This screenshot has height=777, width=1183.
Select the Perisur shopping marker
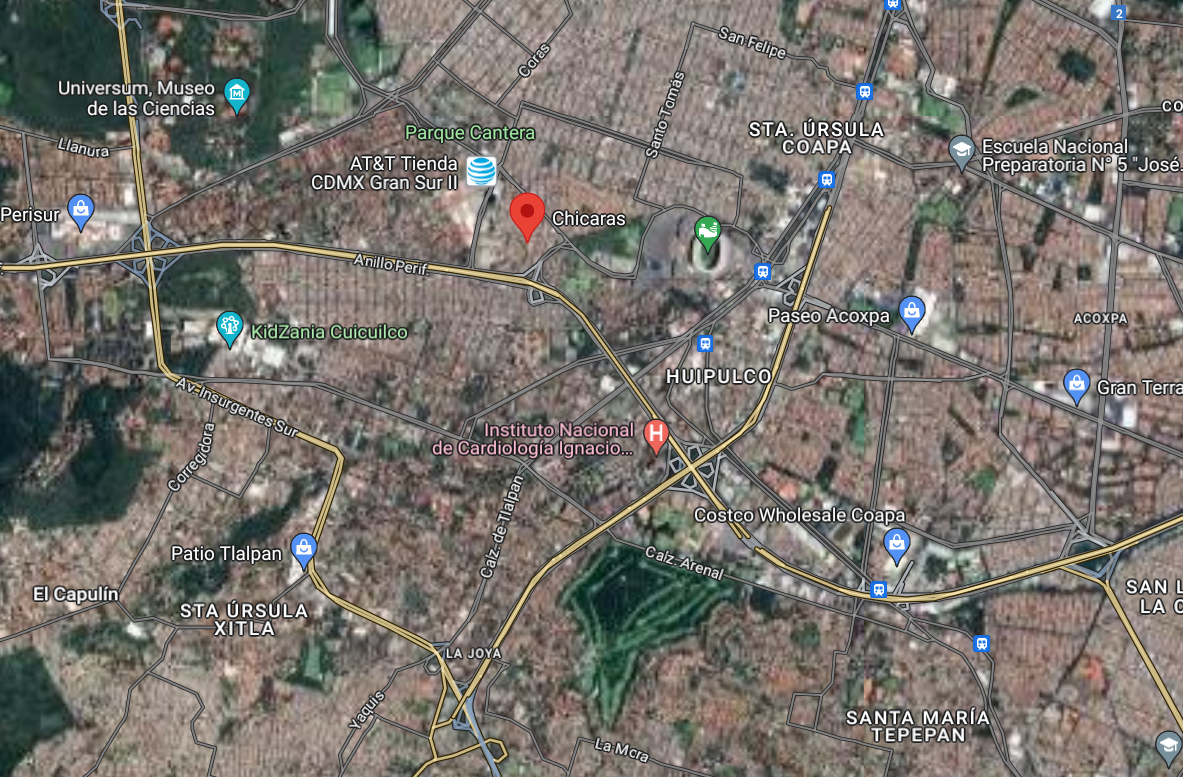pyautogui.click(x=81, y=212)
